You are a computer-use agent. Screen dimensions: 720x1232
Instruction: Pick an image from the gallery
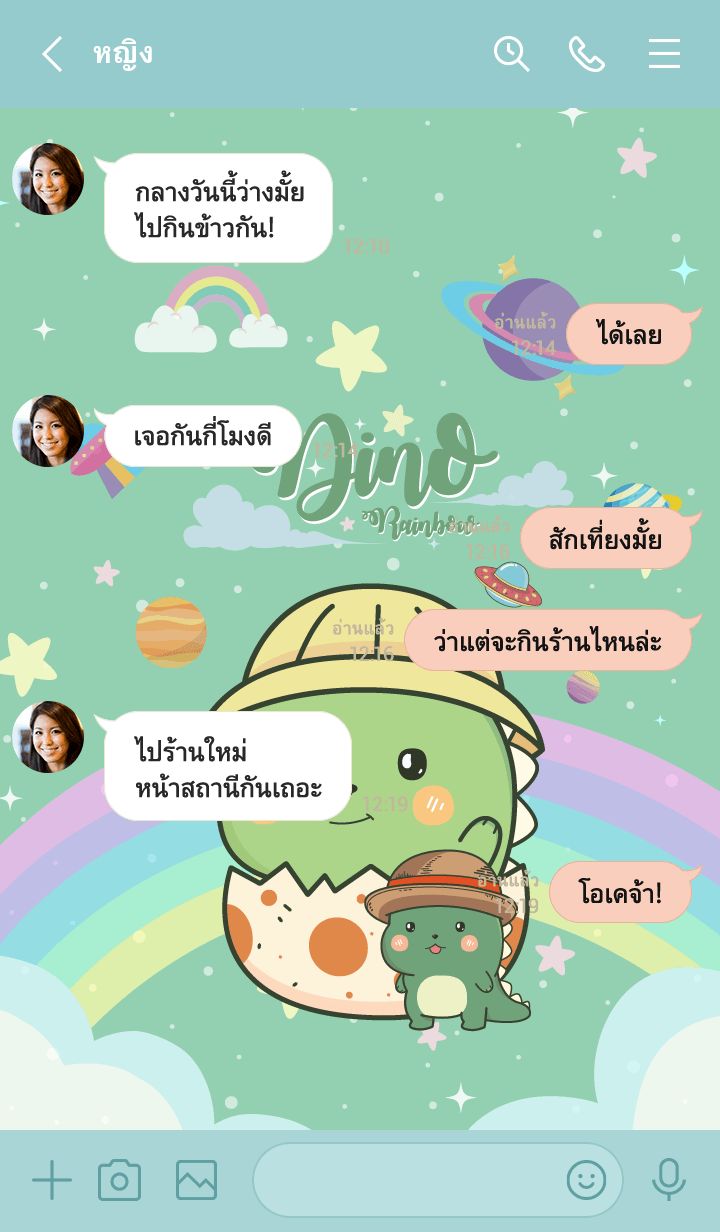(196, 1180)
